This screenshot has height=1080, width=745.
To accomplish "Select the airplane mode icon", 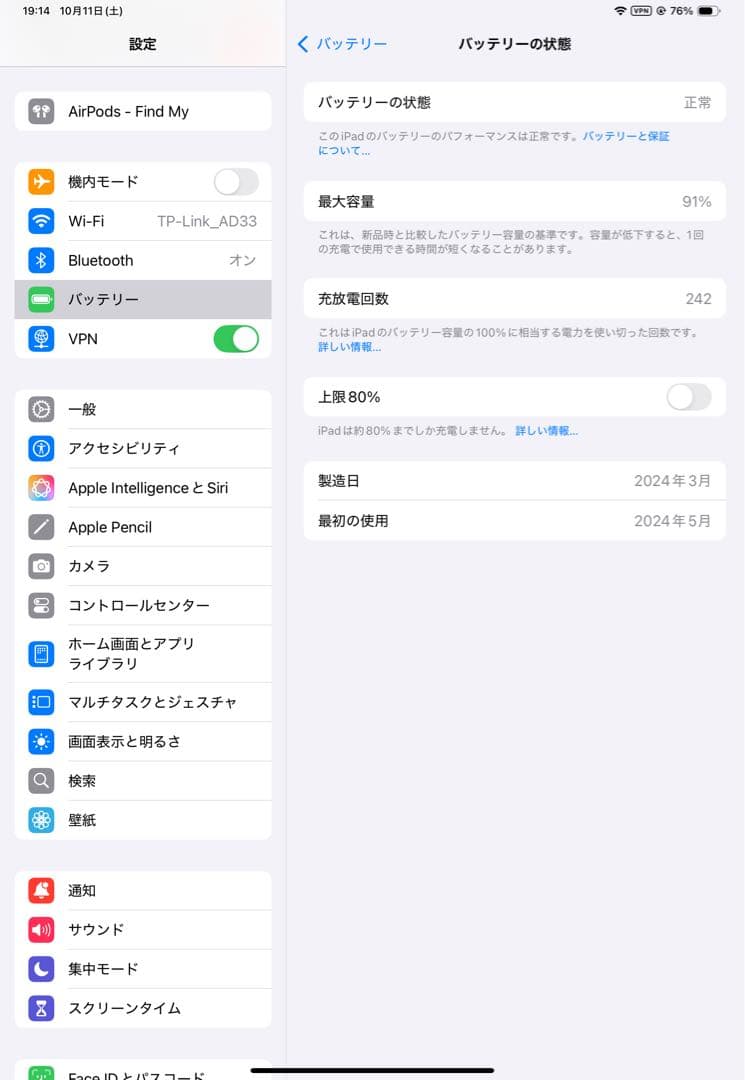I will click(x=41, y=181).
